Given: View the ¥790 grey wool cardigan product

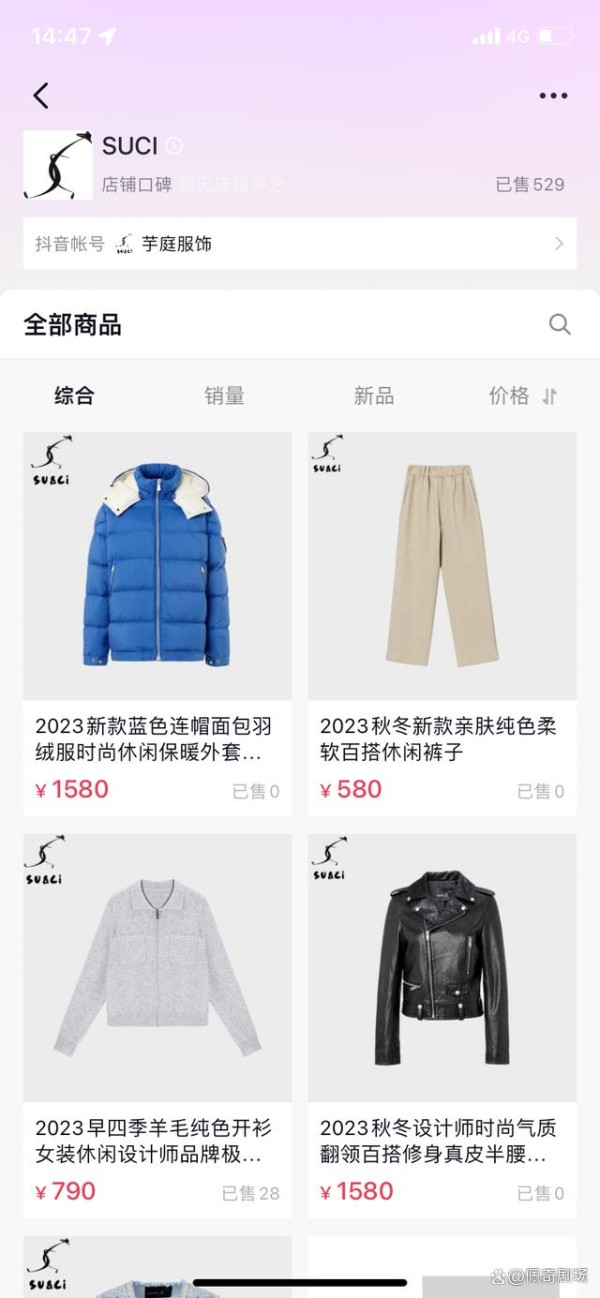Looking at the screenshot, I should click(158, 1025).
